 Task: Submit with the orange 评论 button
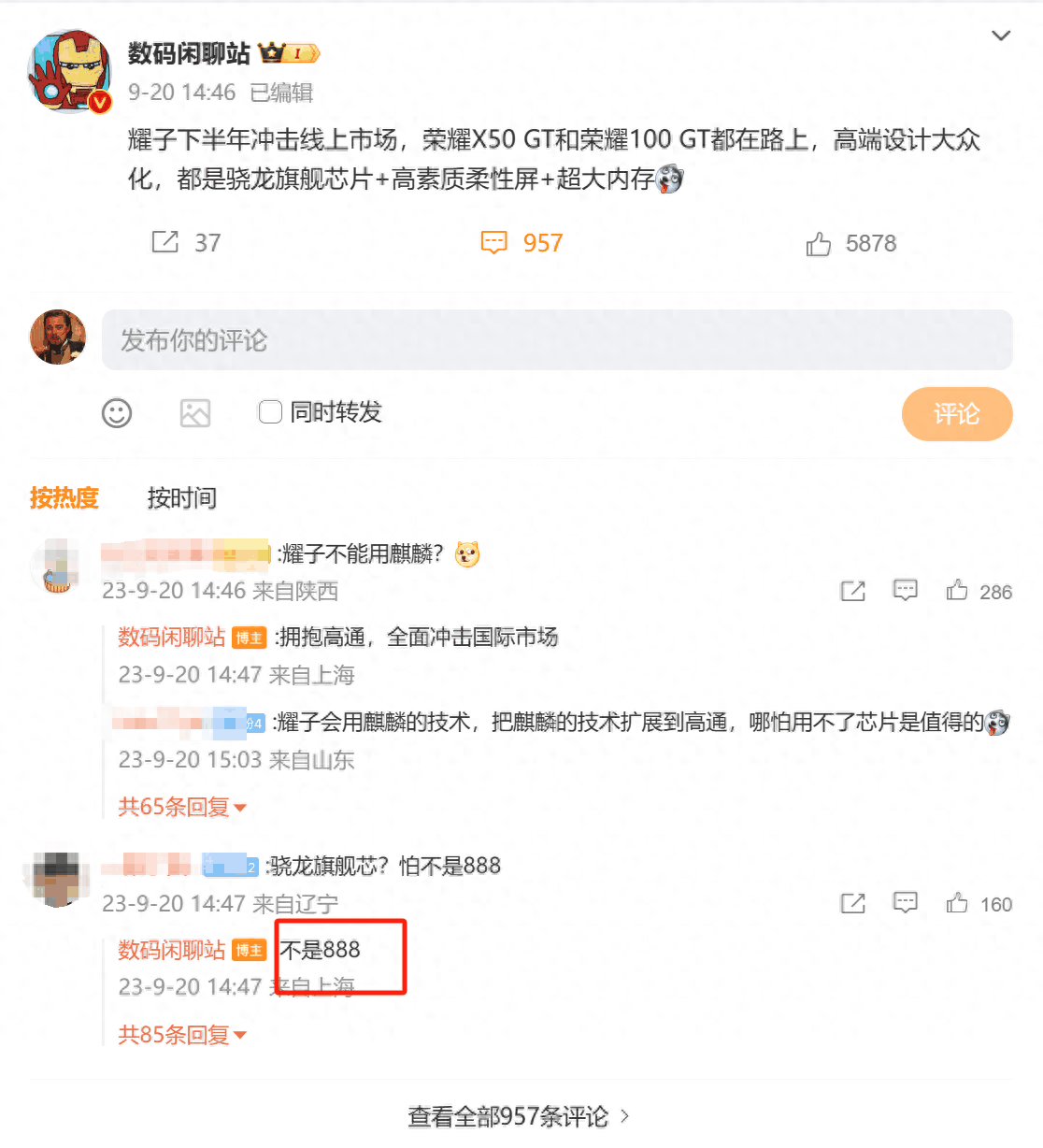tap(956, 414)
